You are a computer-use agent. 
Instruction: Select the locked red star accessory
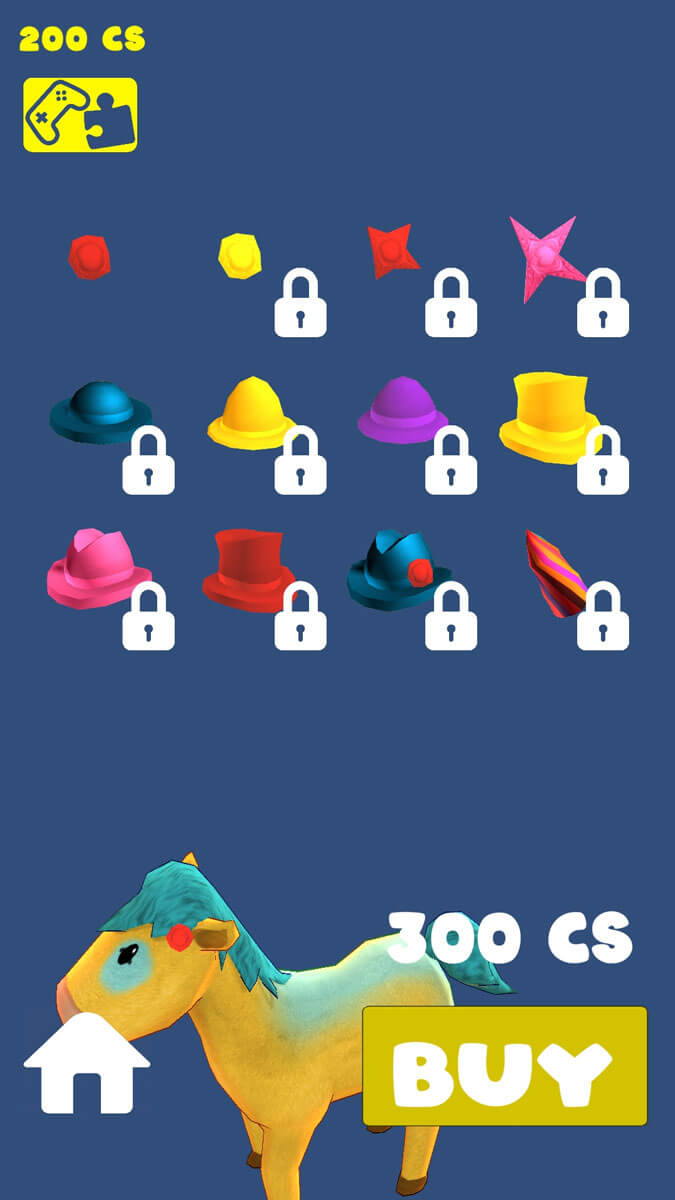pos(392,251)
